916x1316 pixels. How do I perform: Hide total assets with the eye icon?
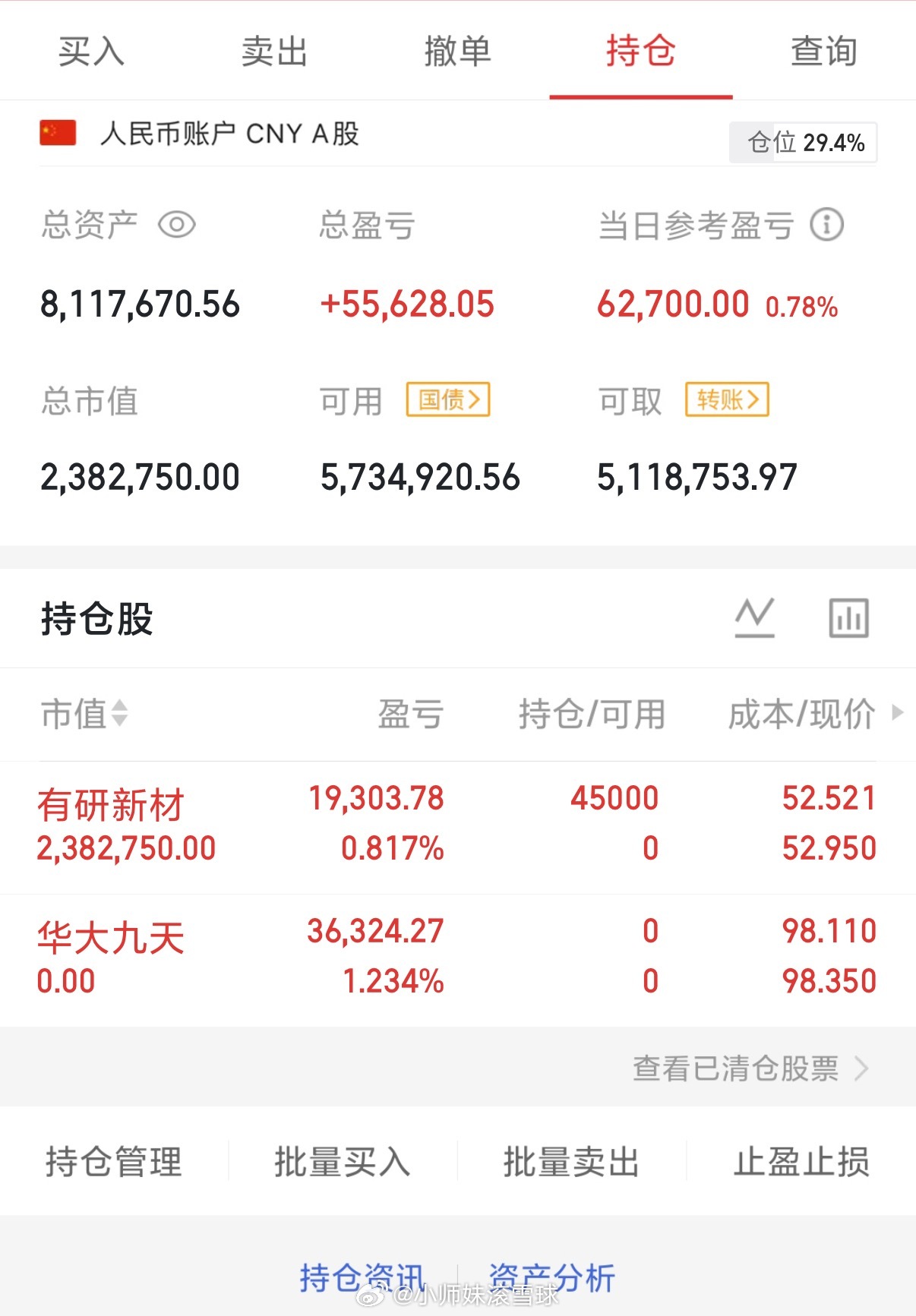[177, 225]
